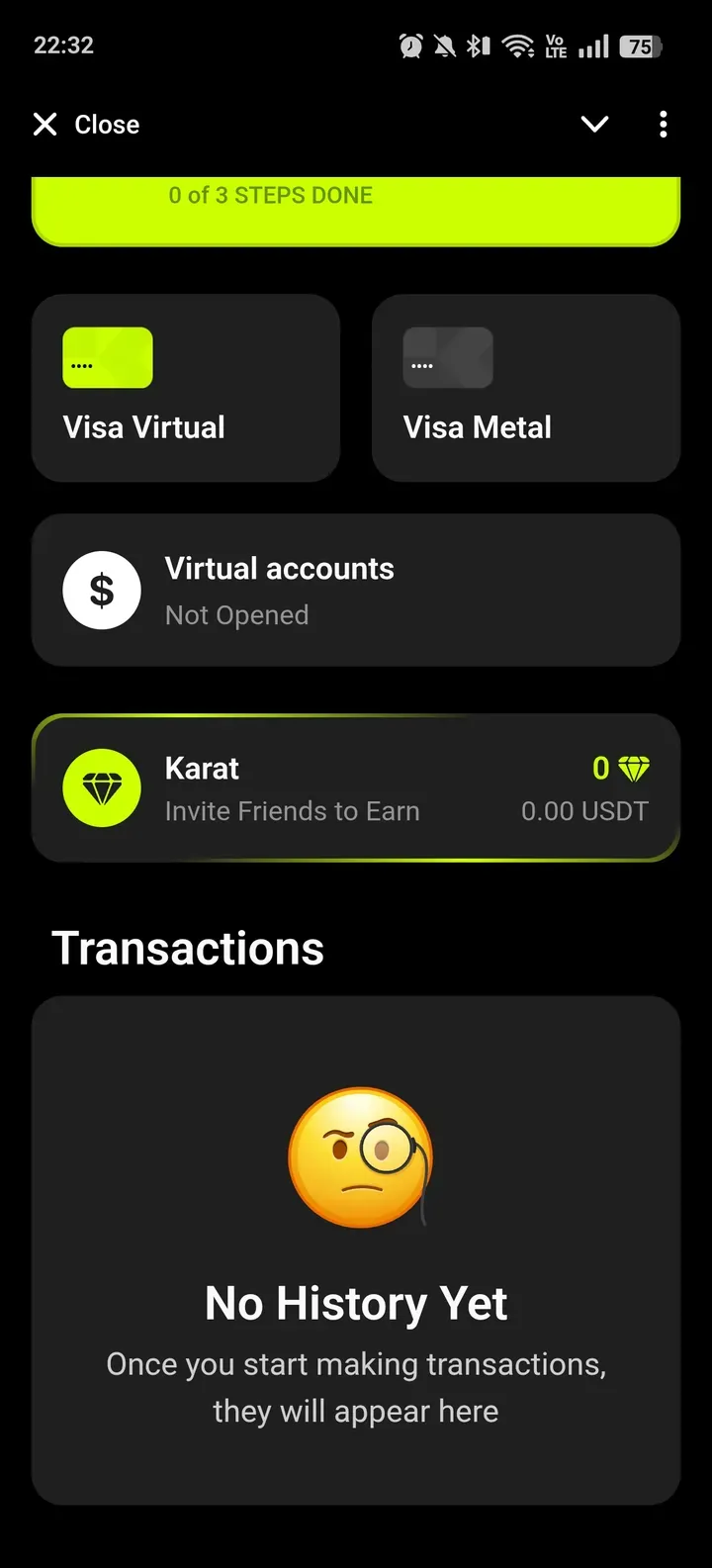The width and height of the screenshot is (712, 1568).
Task: Open Virtual accounts marked Not Opened
Action: (x=356, y=590)
